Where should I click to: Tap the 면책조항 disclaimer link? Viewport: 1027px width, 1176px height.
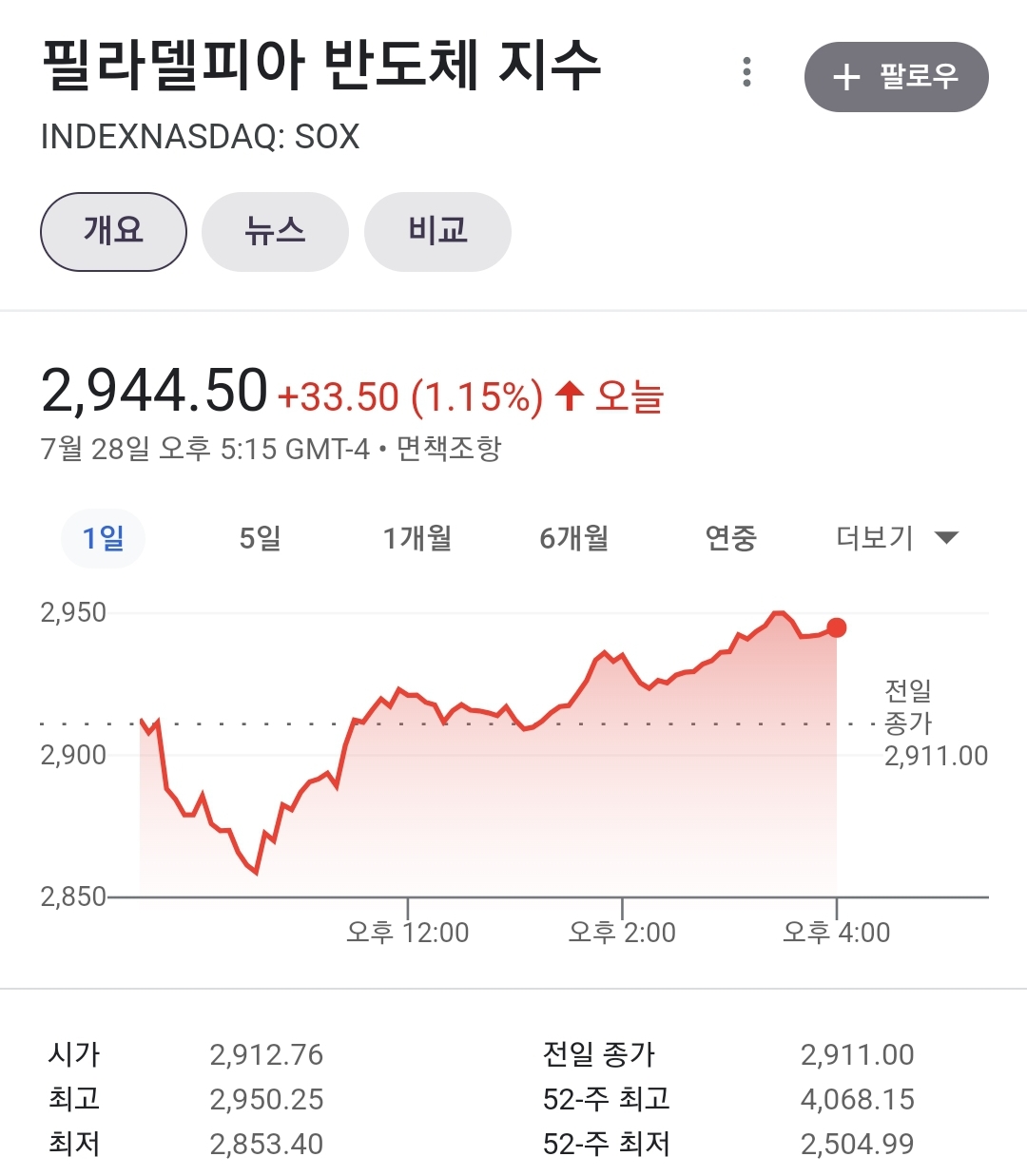pos(449,448)
